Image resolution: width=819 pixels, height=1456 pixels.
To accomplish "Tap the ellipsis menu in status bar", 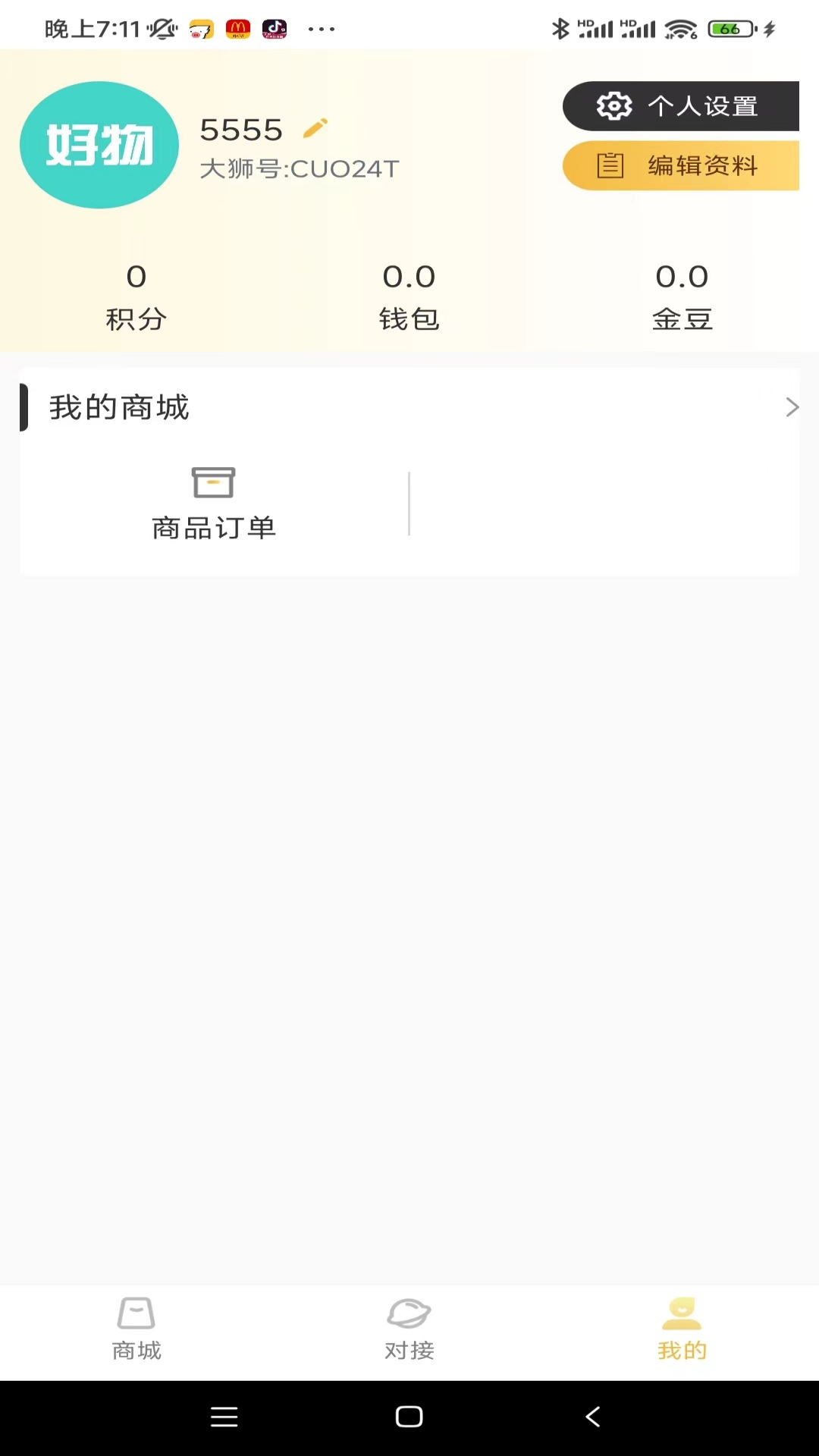I will tap(322, 29).
